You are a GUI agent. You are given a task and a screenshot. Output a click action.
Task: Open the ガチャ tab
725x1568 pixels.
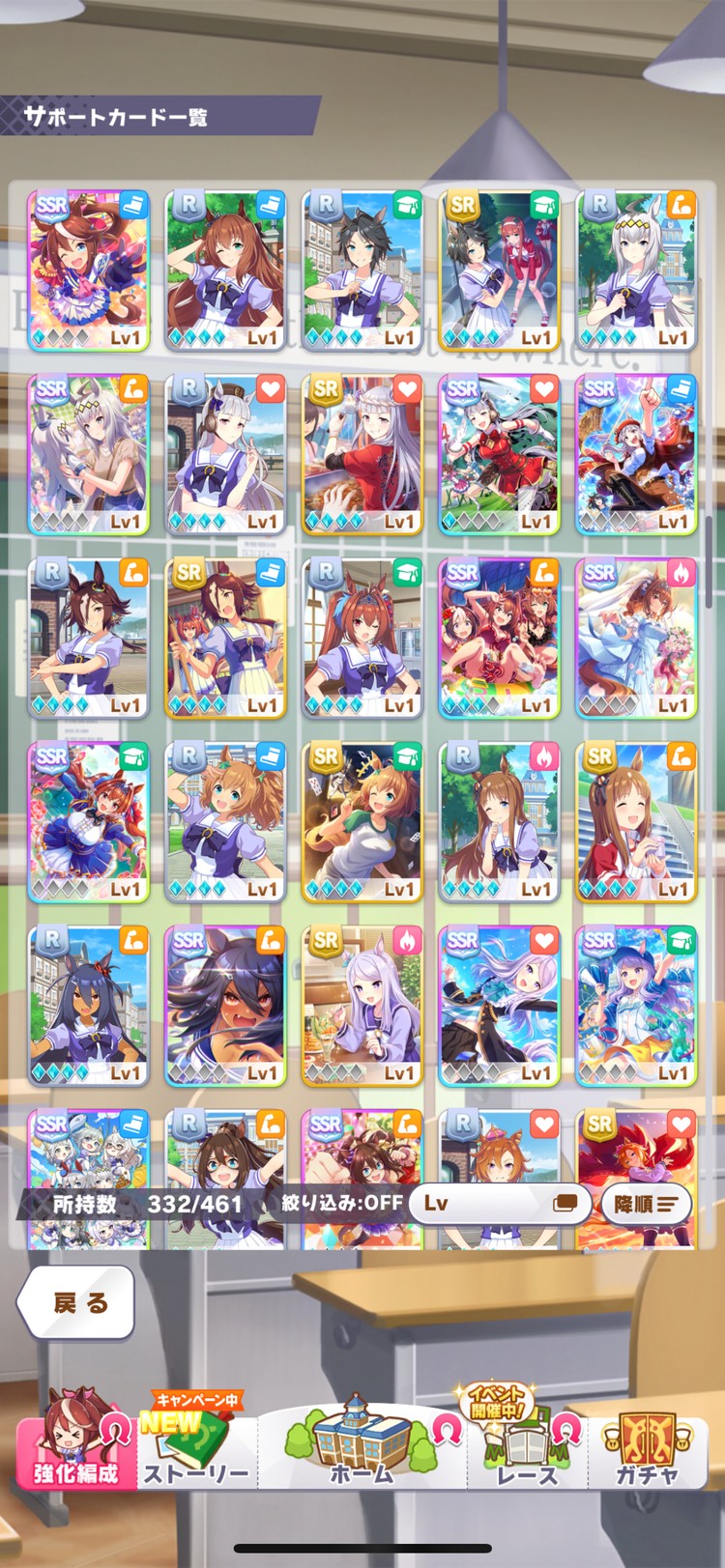point(648,1444)
